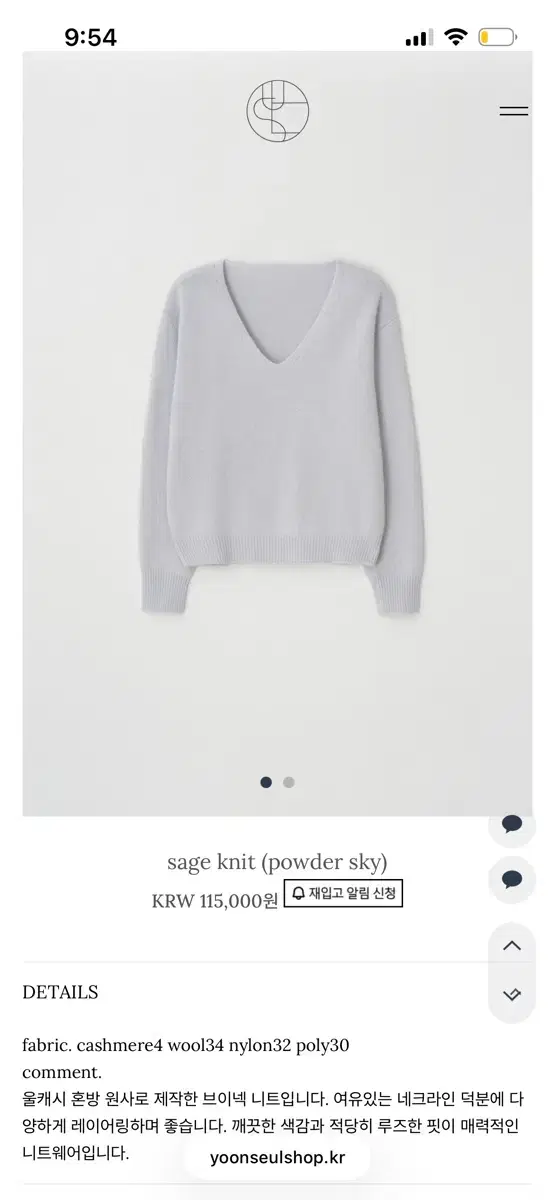The height and width of the screenshot is (1200, 555).
Task: Open the upper chat bubble button
Action: tap(512, 824)
